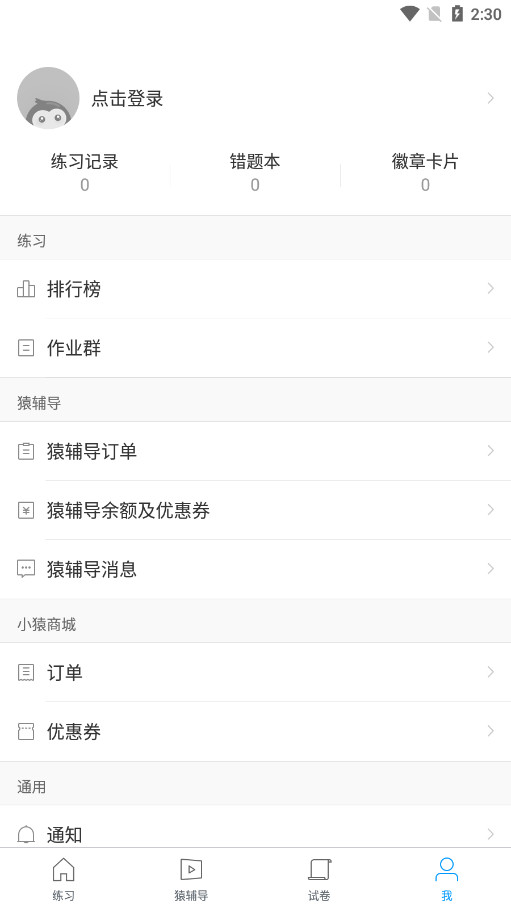Switch to the 练习 tab
Image resolution: width=511 pixels, height=908 pixels.
point(64,878)
